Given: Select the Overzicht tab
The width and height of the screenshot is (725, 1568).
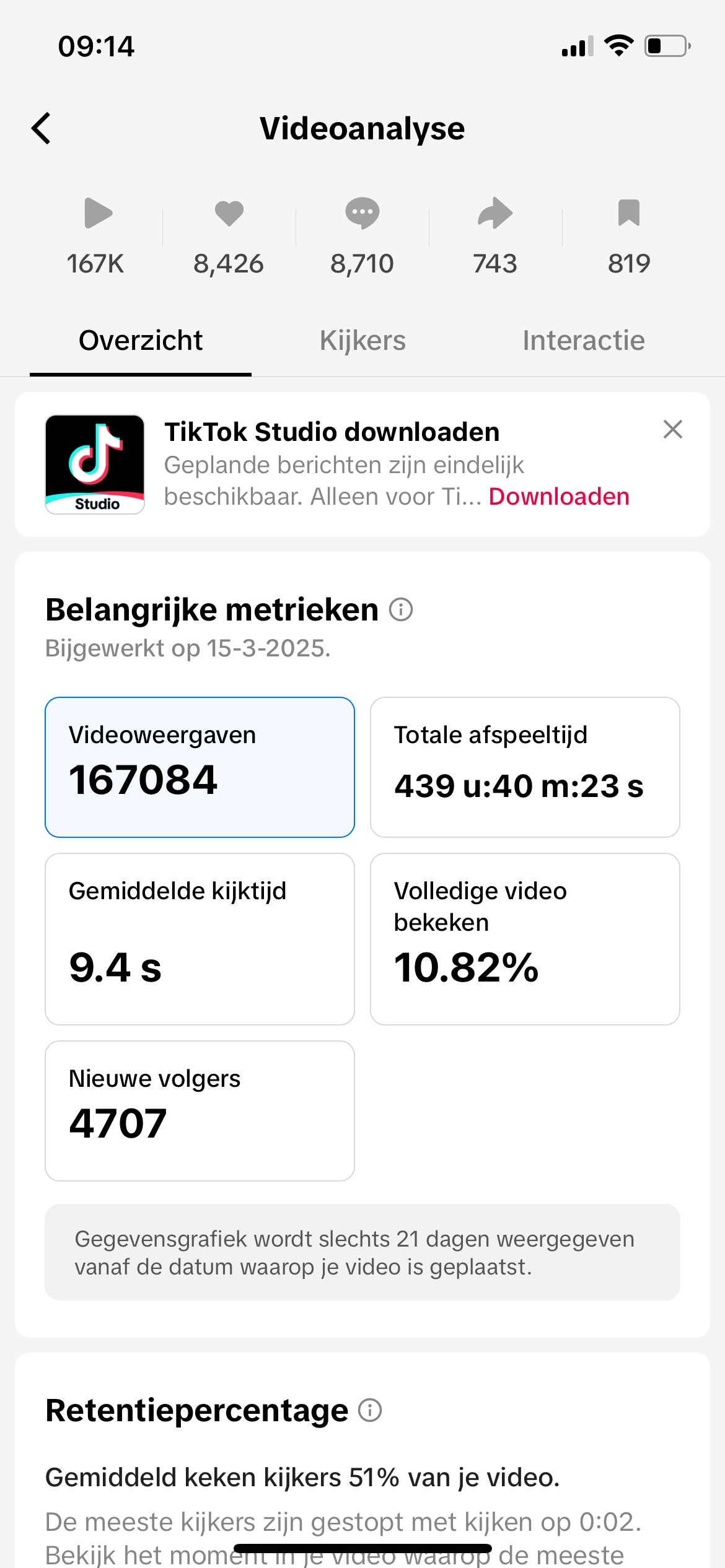Looking at the screenshot, I should click(141, 341).
